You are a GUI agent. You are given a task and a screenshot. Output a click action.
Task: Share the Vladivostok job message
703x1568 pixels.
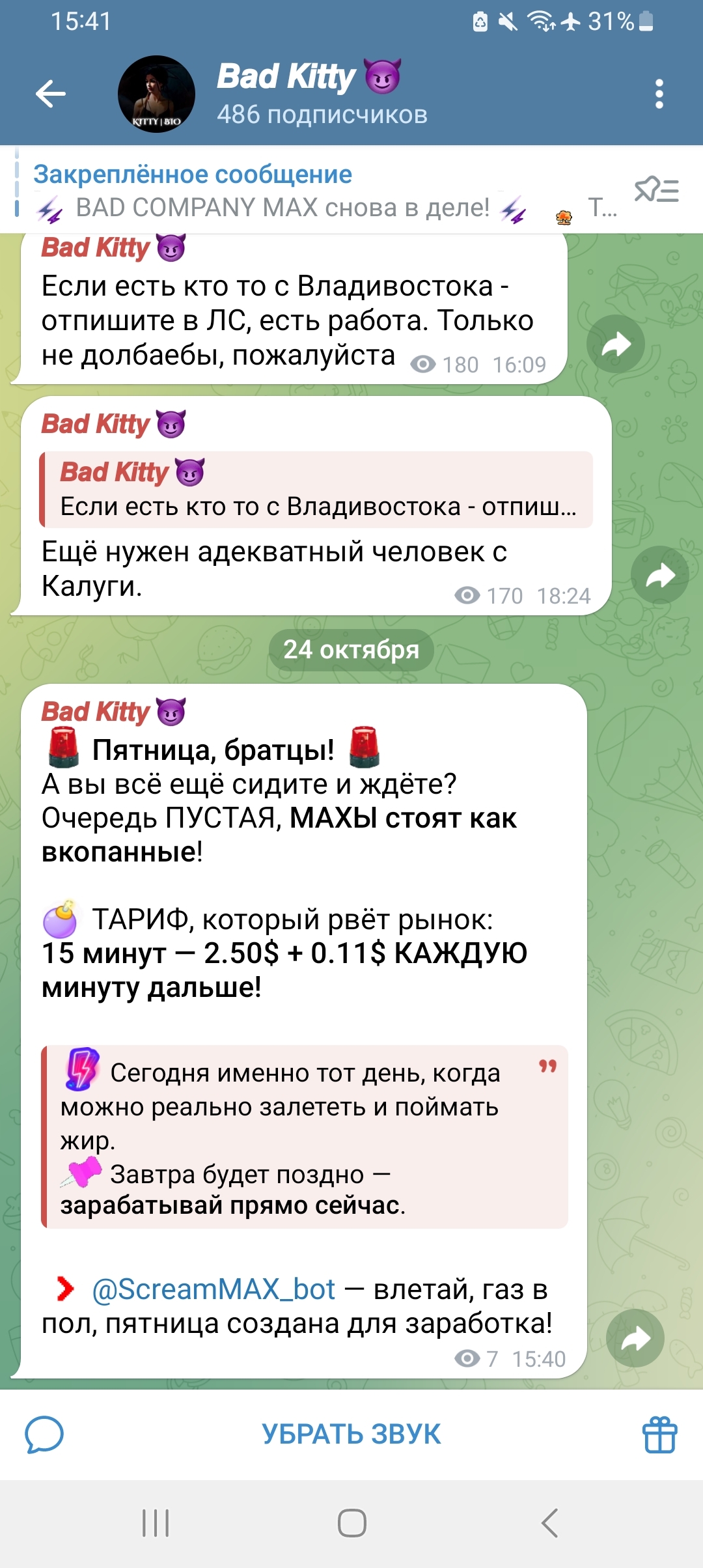pos(615,344)
